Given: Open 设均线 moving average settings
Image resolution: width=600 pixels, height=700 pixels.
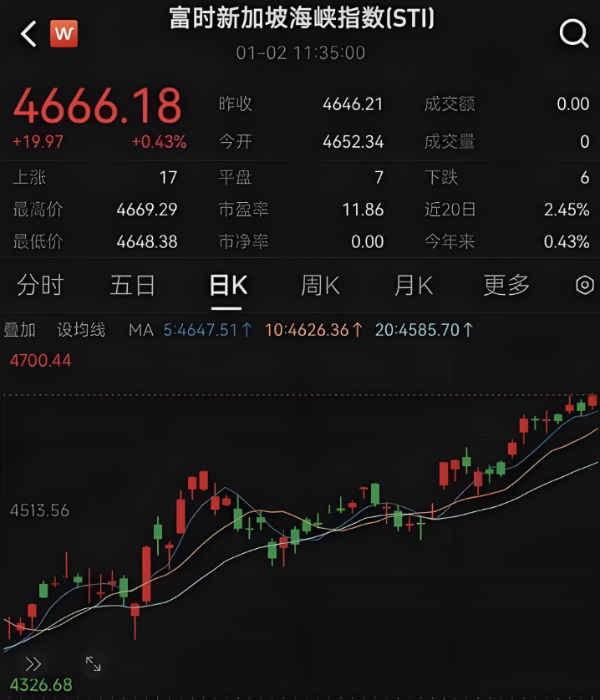Looking at the screenshot, I should pyautogui.click(x=81, y=330).
